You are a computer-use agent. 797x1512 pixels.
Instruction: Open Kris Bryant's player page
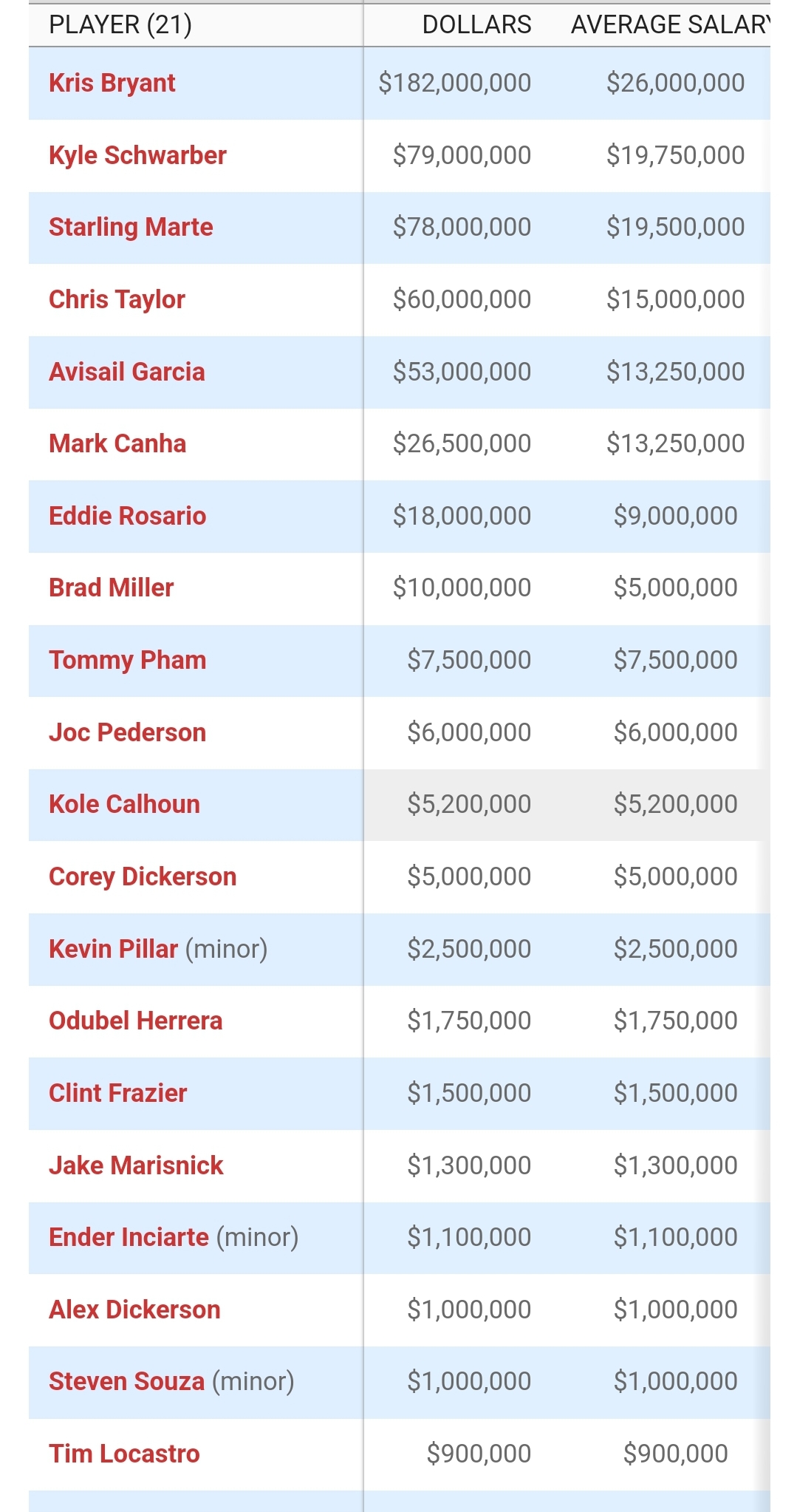point(112,84)
